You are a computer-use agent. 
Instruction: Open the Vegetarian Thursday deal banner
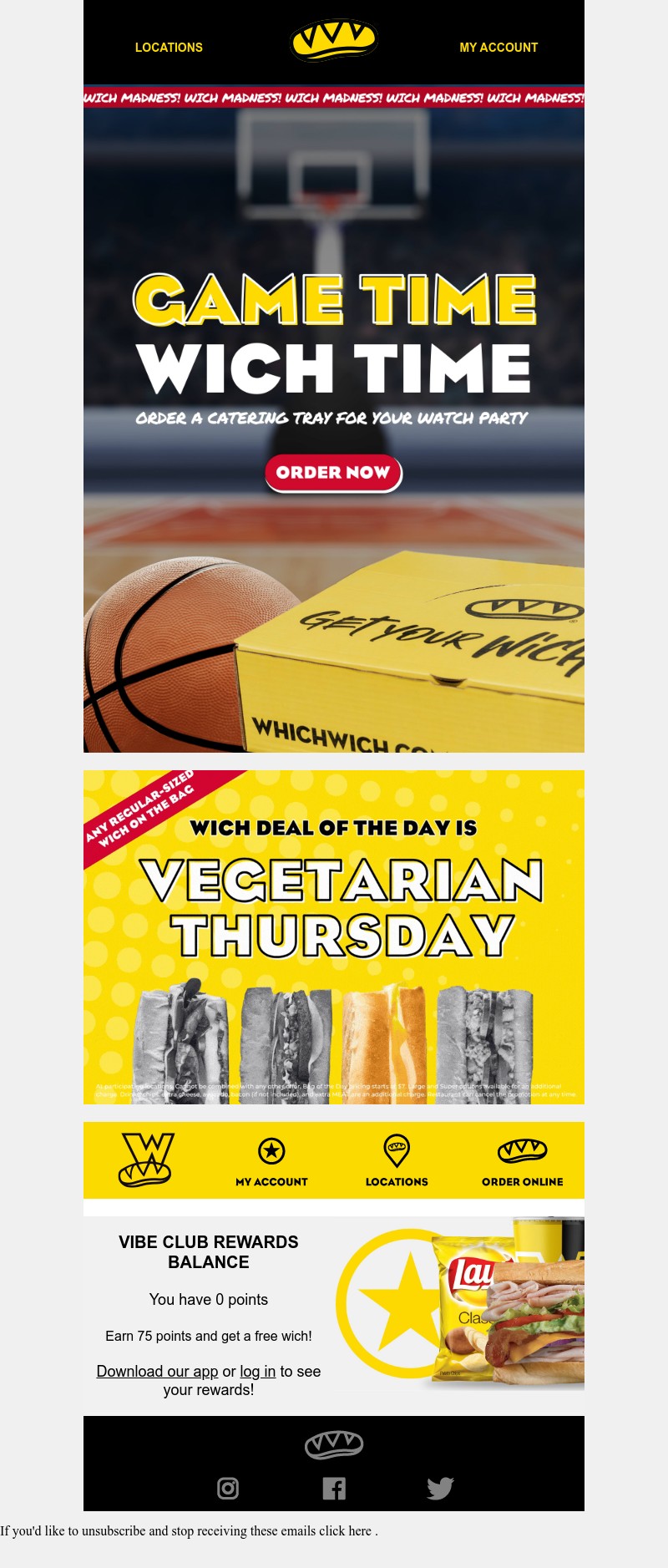click(334, 936)
